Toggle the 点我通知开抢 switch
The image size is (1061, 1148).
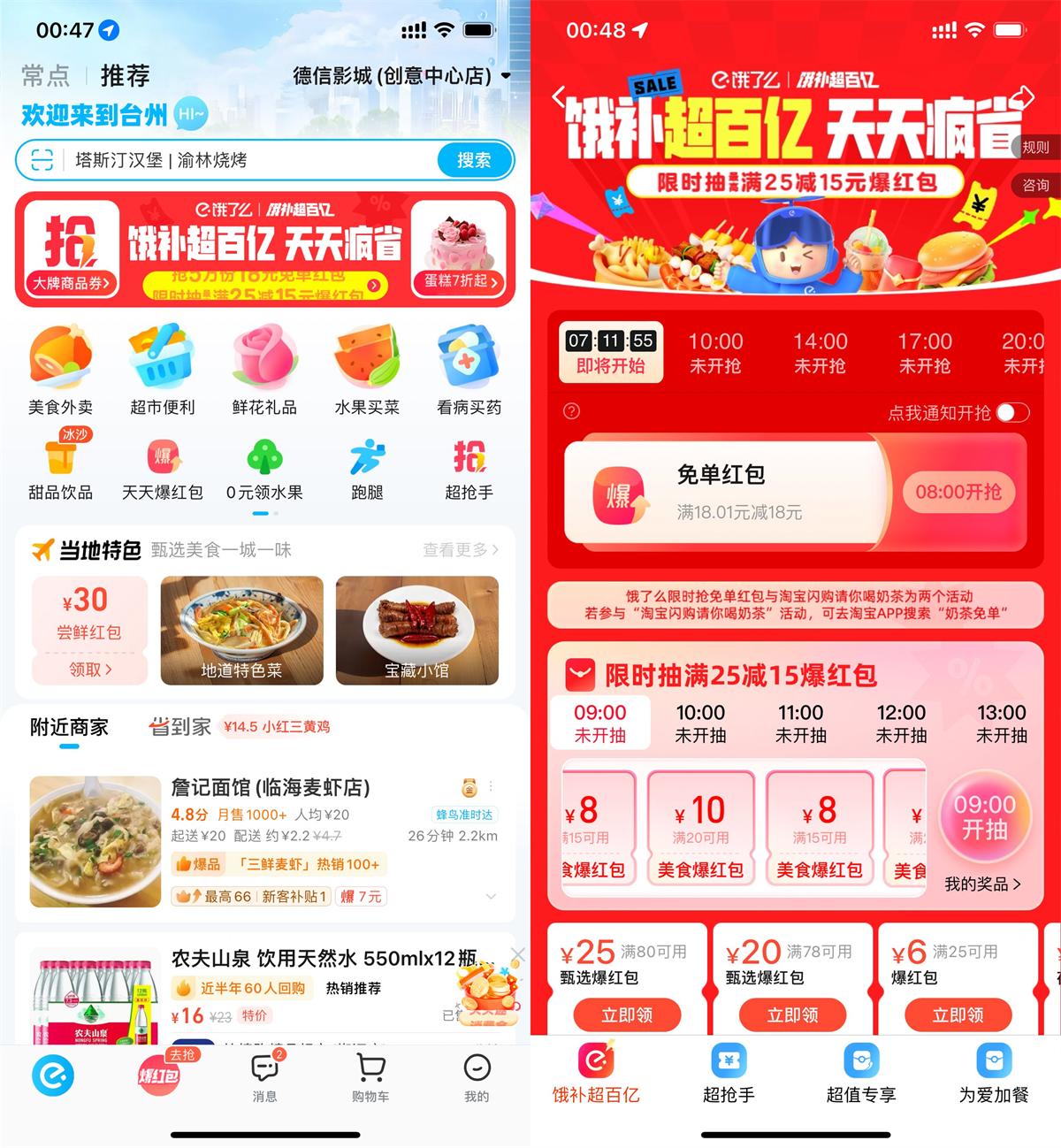click(1012, 413)
